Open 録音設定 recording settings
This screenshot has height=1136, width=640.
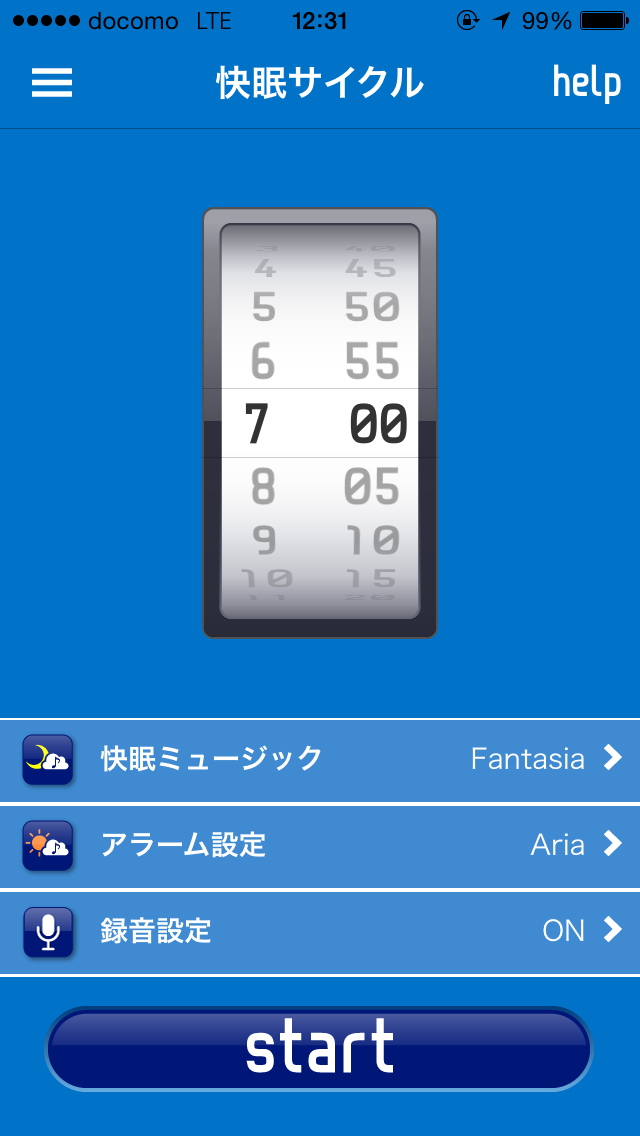click(x=320, y=931)
